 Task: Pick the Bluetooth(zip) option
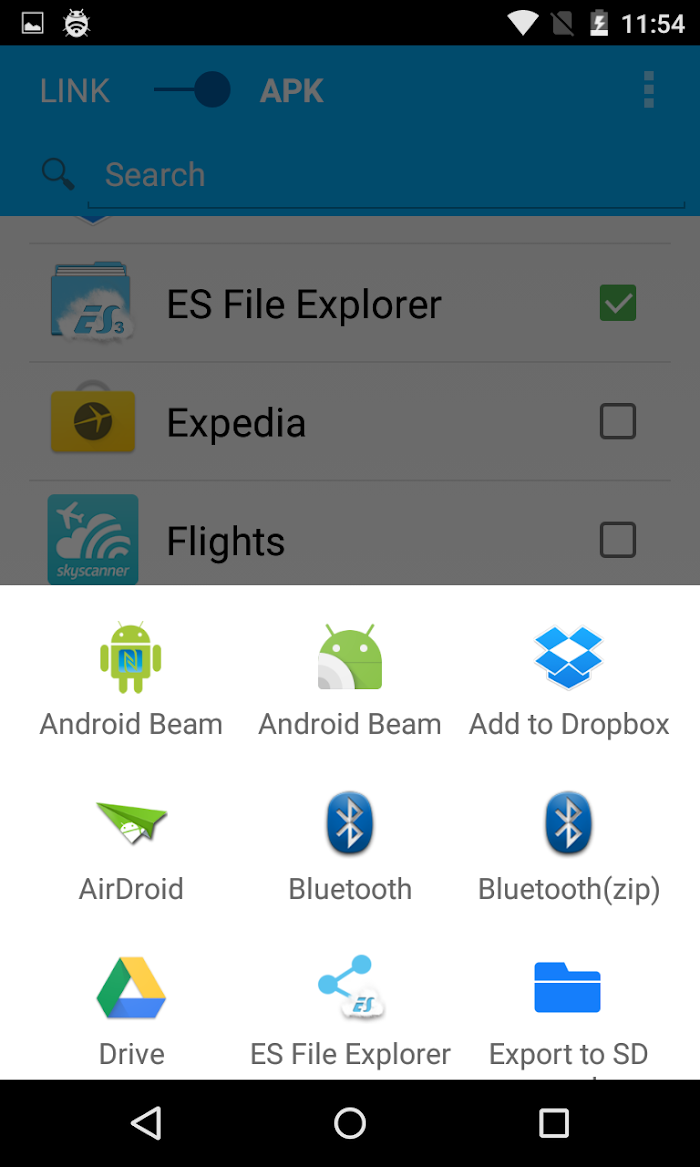click(x=569, y=846)
